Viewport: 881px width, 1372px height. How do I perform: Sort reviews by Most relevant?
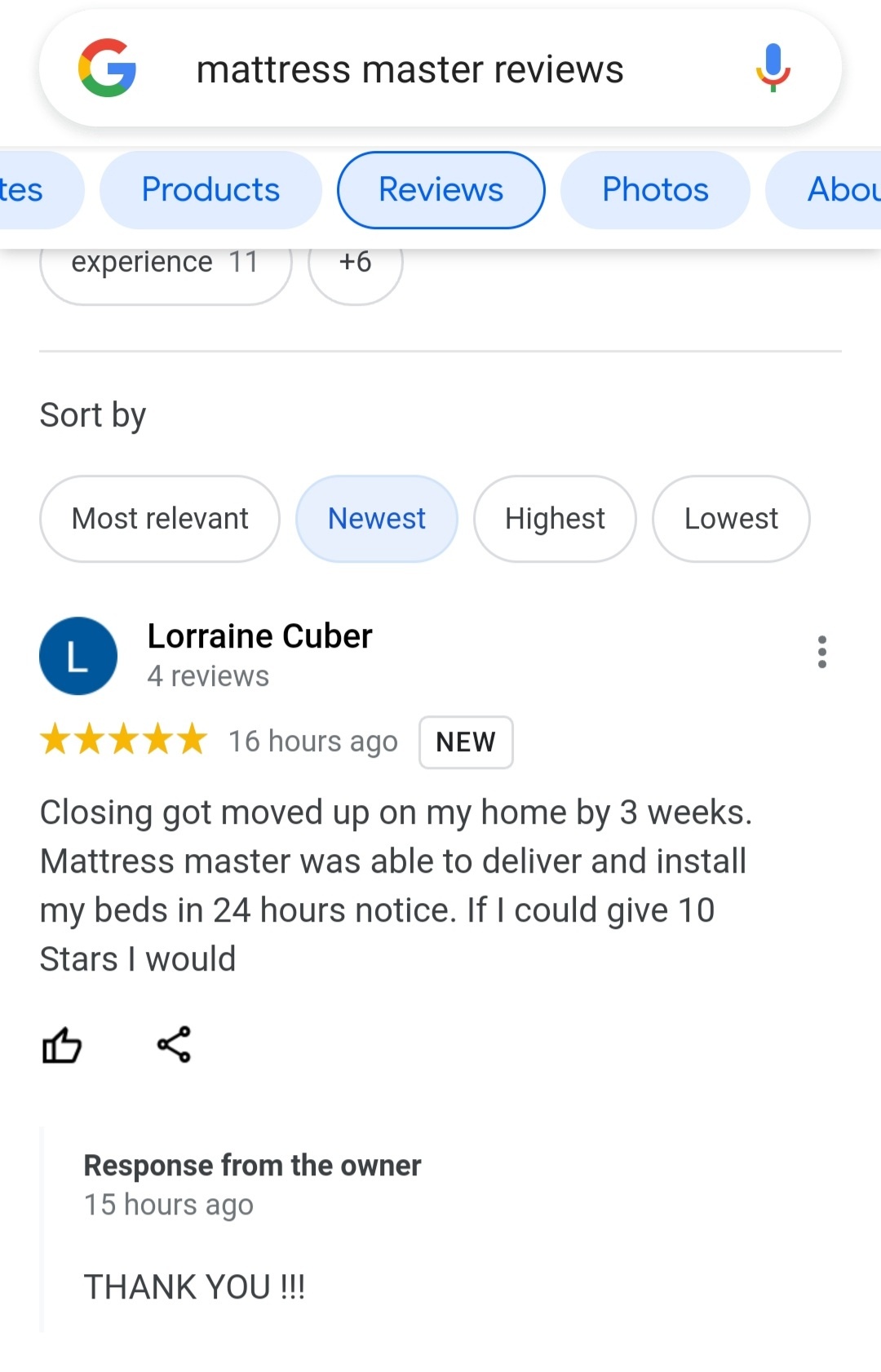point(160,519)
